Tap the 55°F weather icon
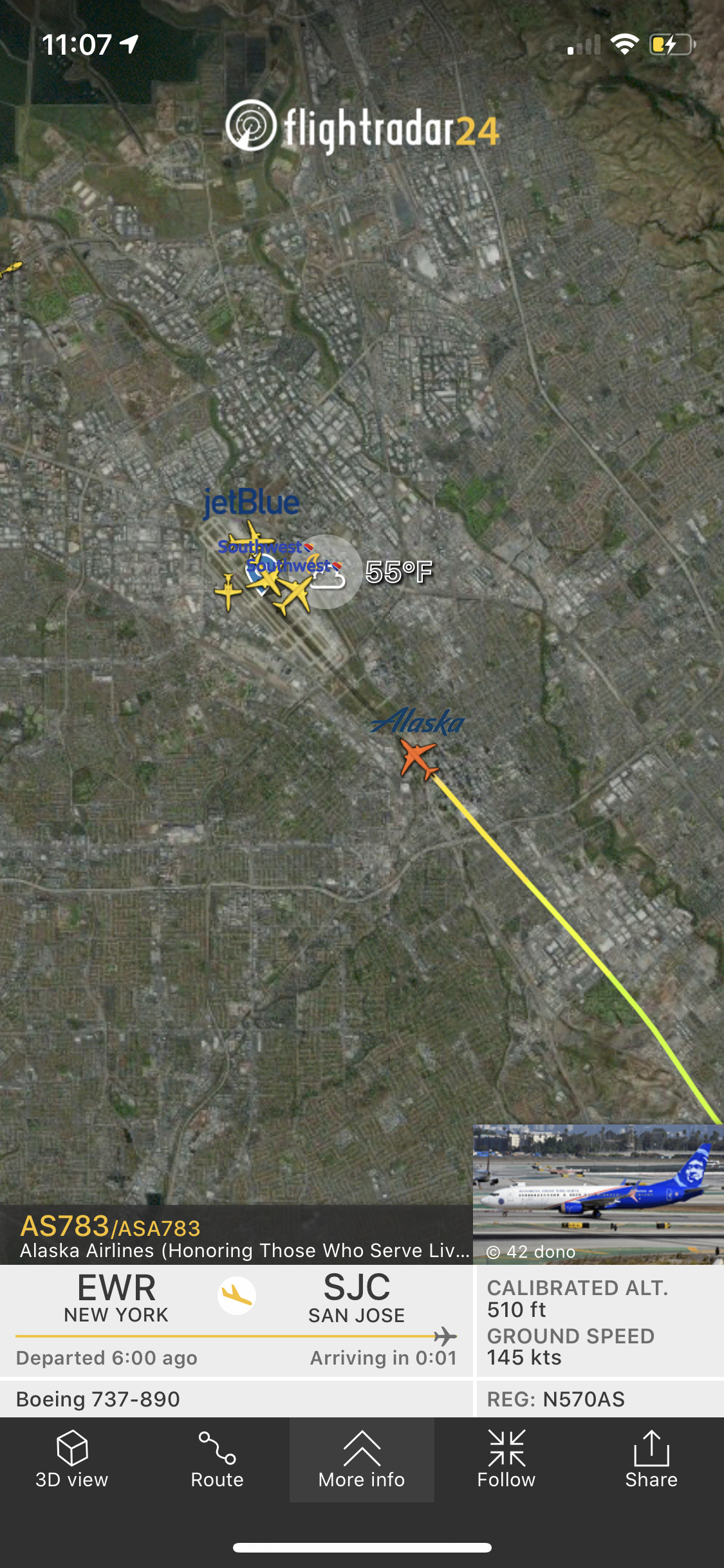This screenshot has height=1568, width=724. [328, 572]
